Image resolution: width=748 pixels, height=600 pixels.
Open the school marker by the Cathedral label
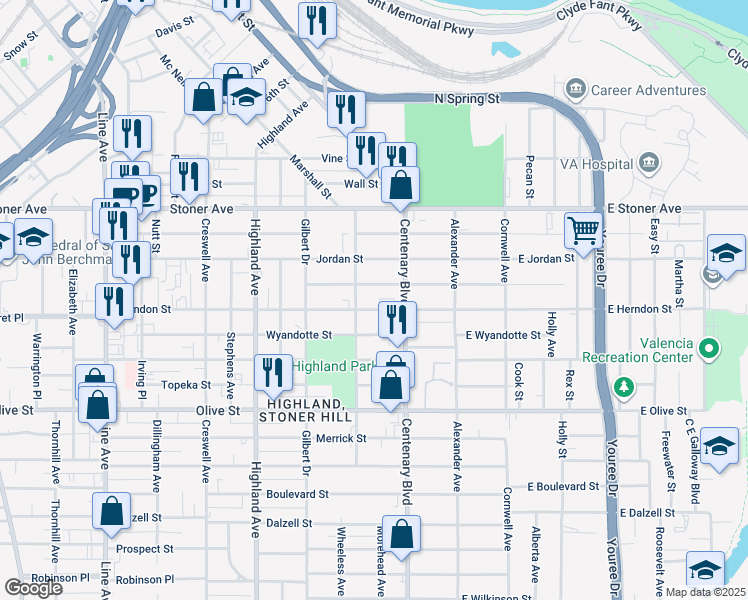[33, 237]
